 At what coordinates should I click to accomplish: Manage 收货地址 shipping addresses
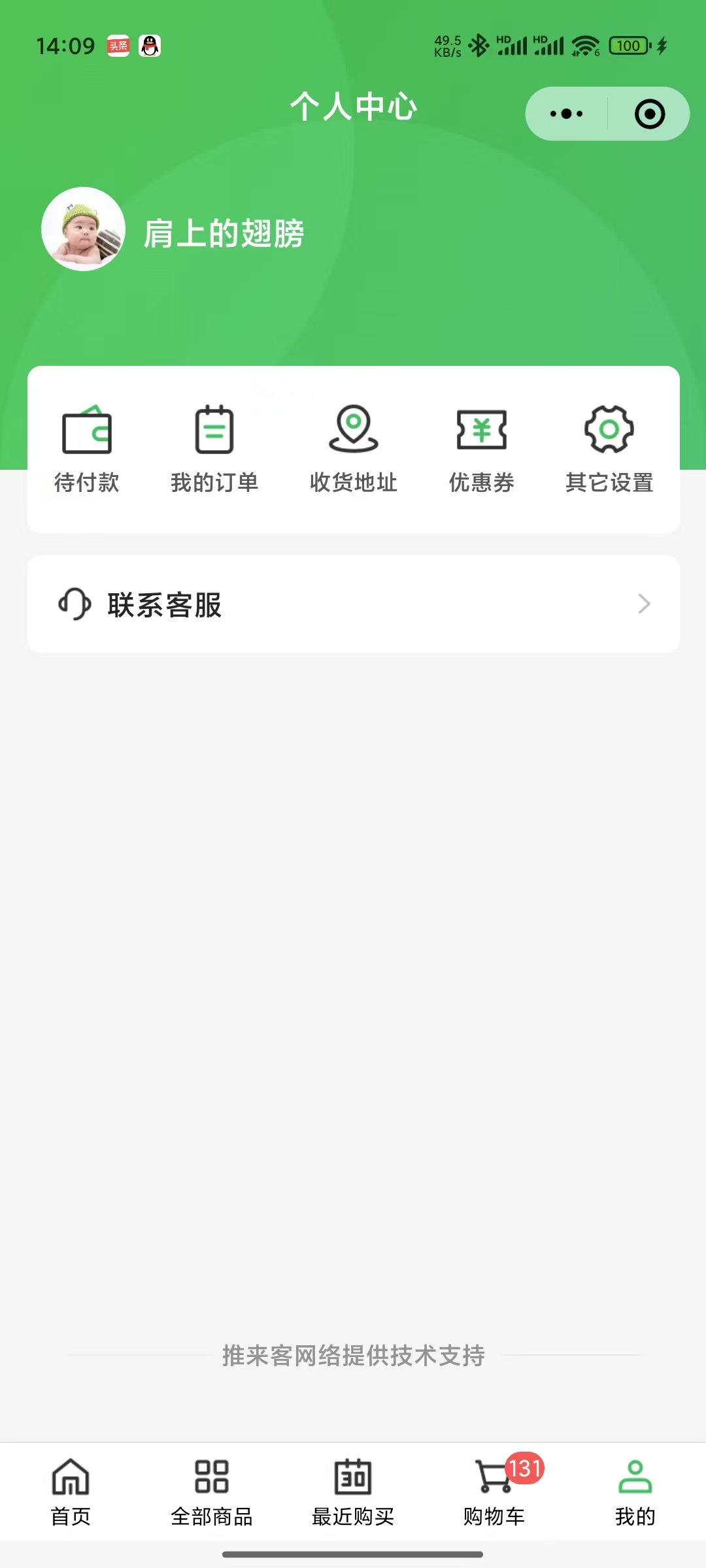354,449
